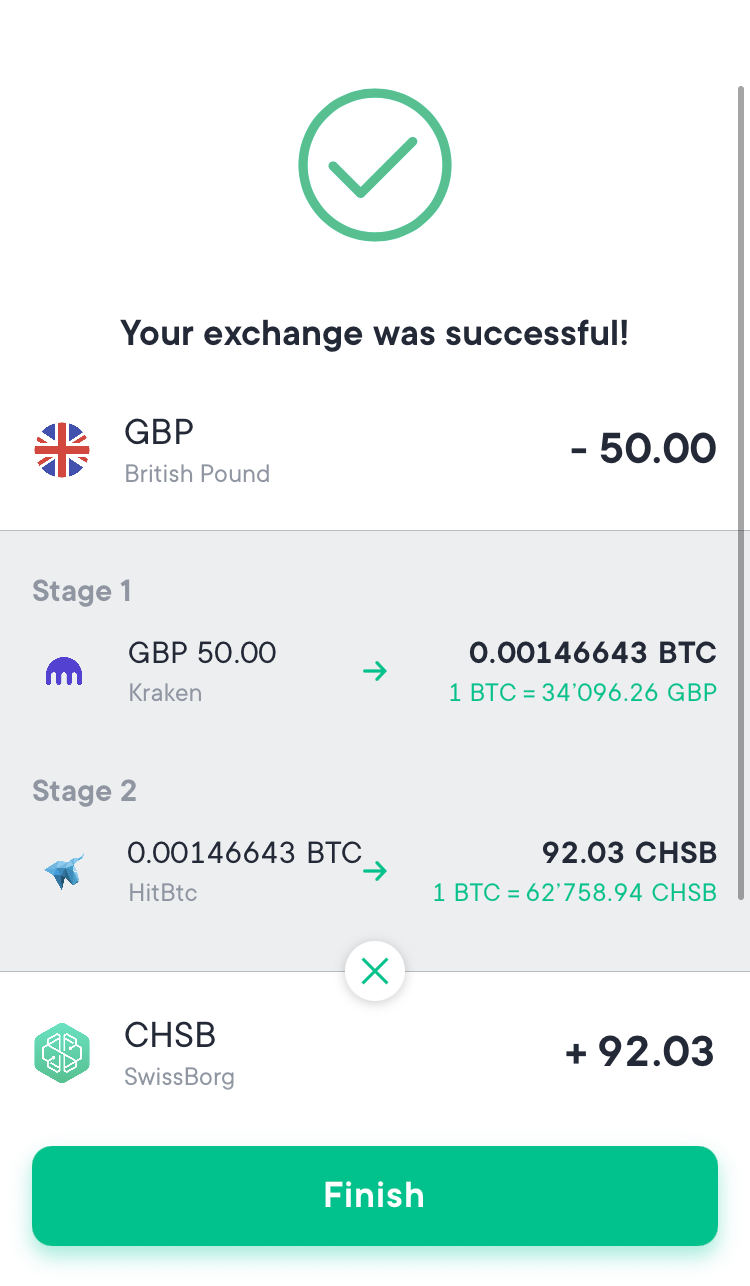
Task: Collapse the exchange stages with the X
Action: click(x=374, y=971)
